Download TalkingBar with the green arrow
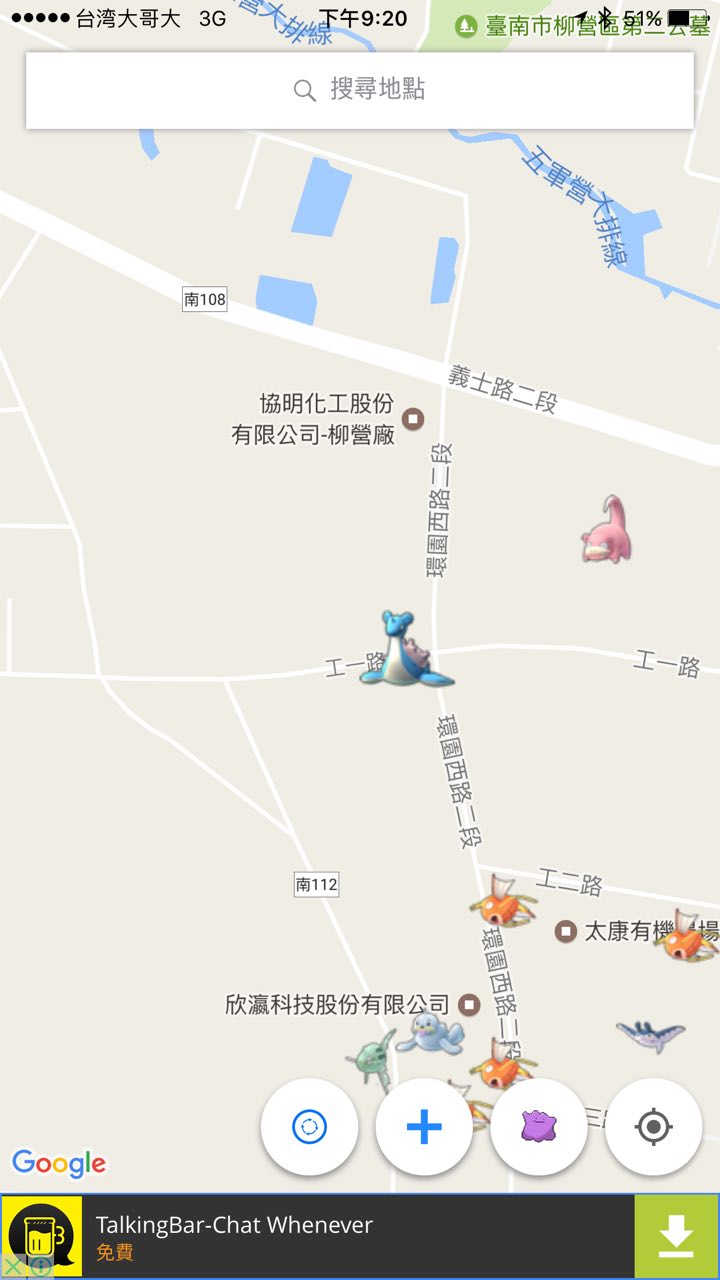This screenshot has width=720, height=1280. point(676,1237)
